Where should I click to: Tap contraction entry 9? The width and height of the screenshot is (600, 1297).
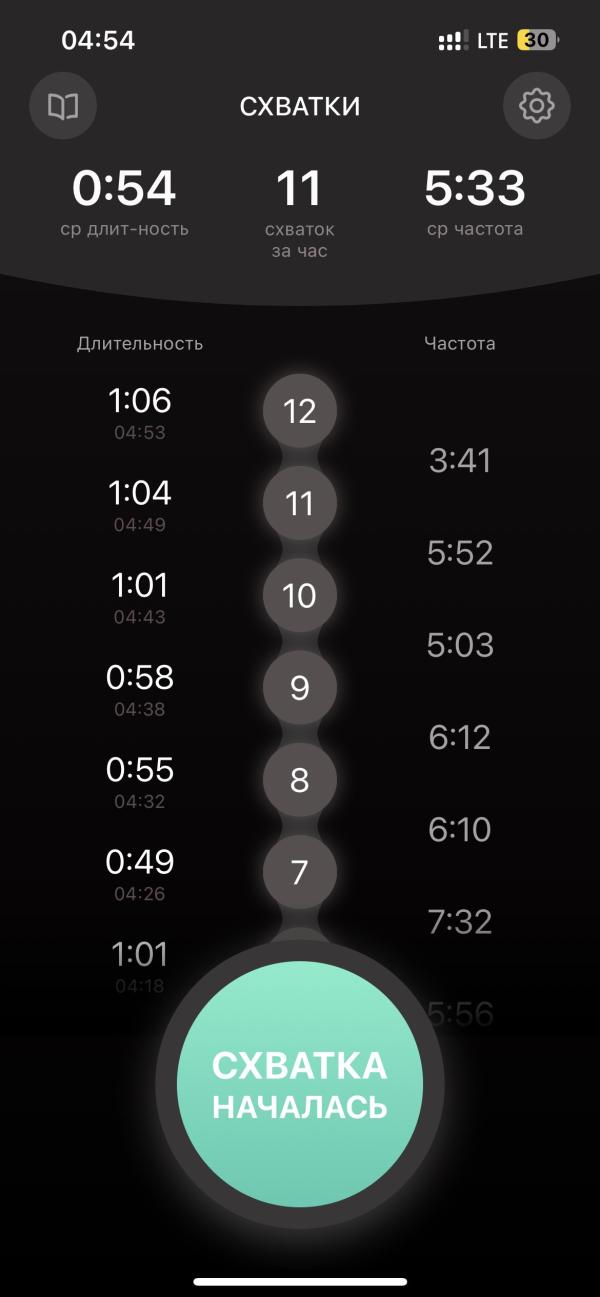coord(300,688)
